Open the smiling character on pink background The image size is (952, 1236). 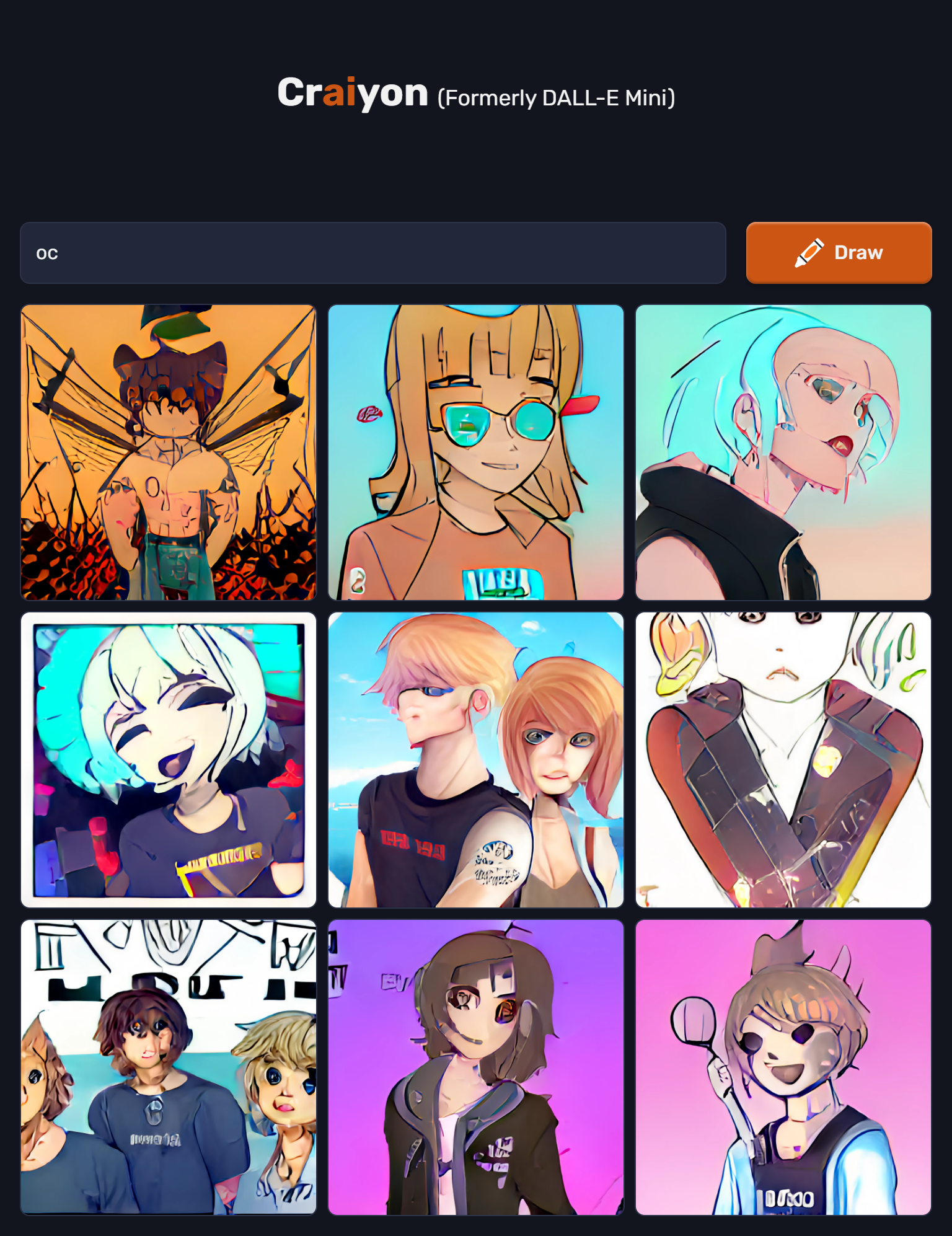pos(783,1067)
